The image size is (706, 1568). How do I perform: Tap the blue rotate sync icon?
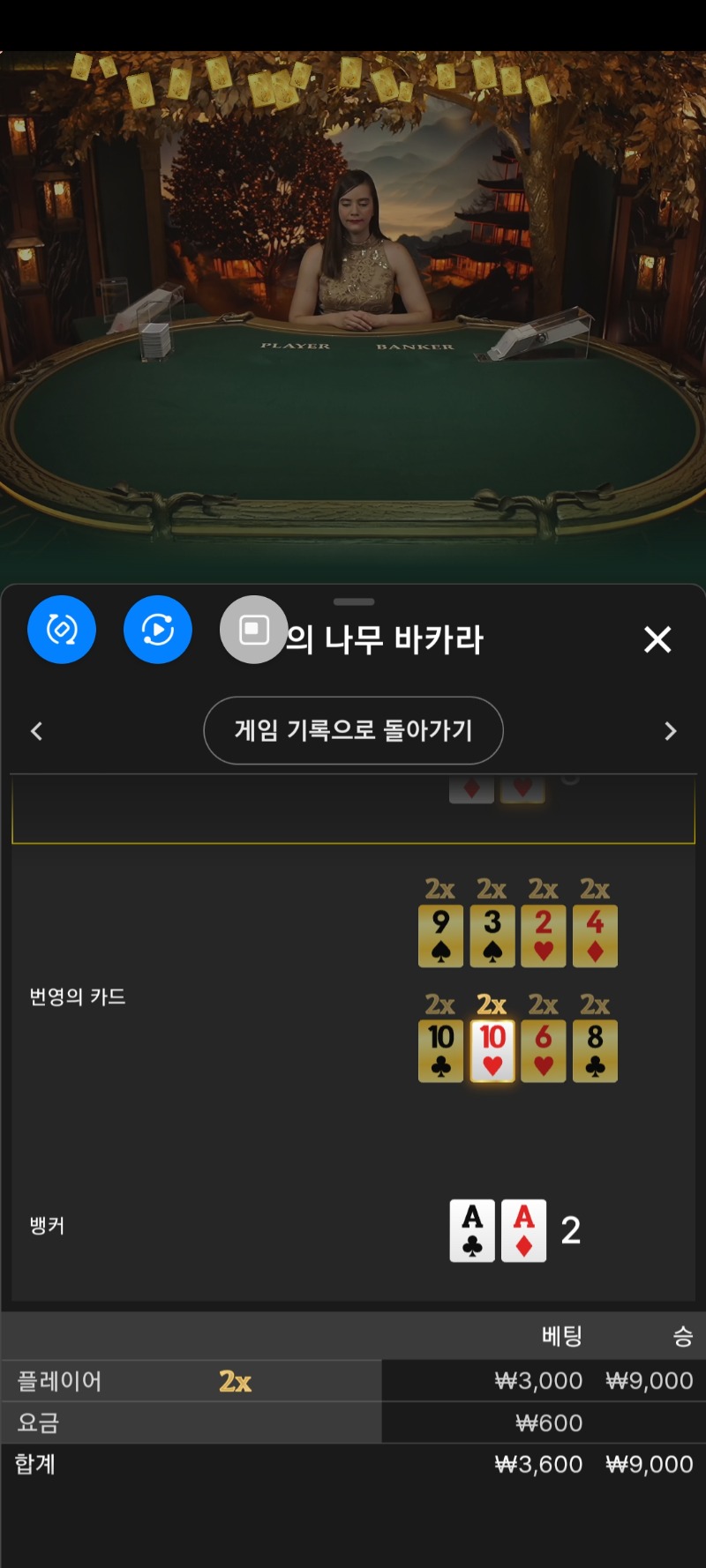62,630
